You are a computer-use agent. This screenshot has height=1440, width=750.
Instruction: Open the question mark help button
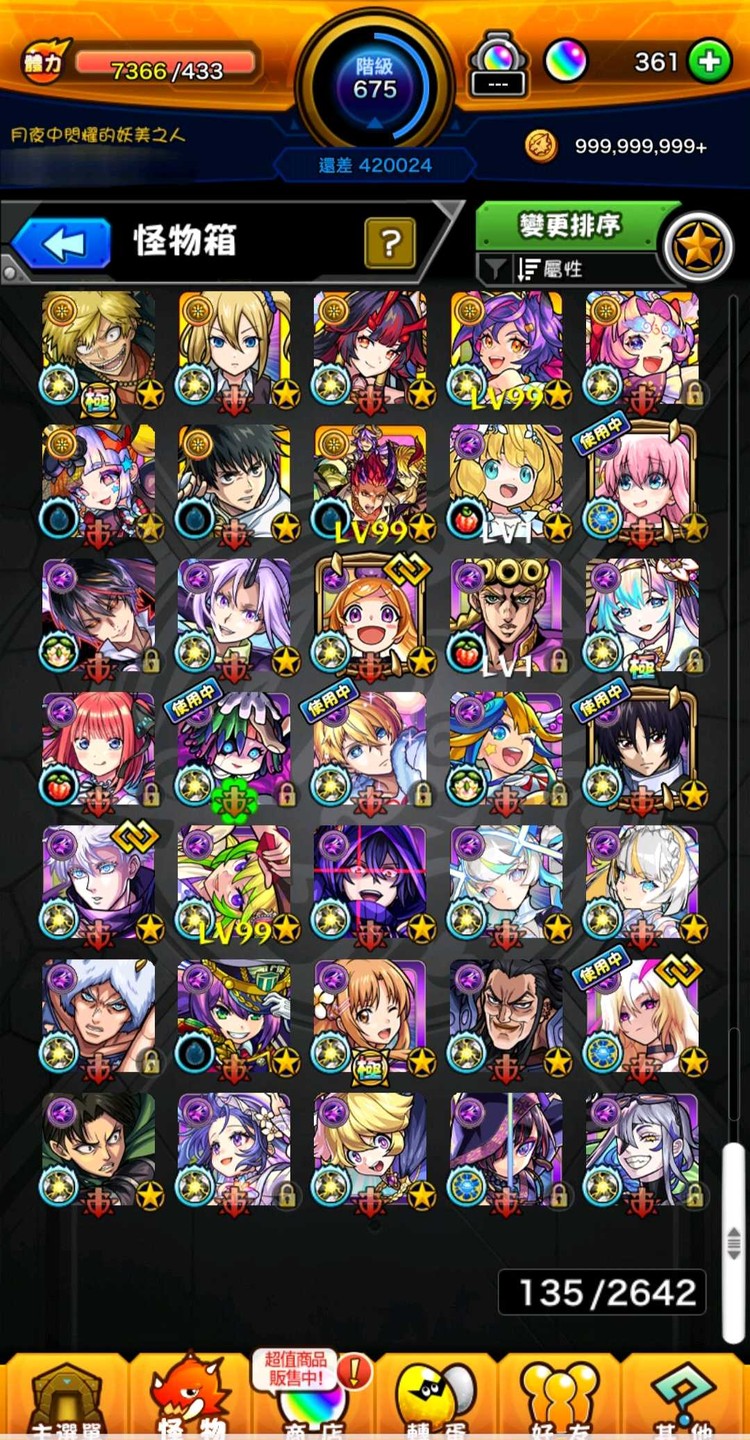pyautogui.click(x=390, y=242)
